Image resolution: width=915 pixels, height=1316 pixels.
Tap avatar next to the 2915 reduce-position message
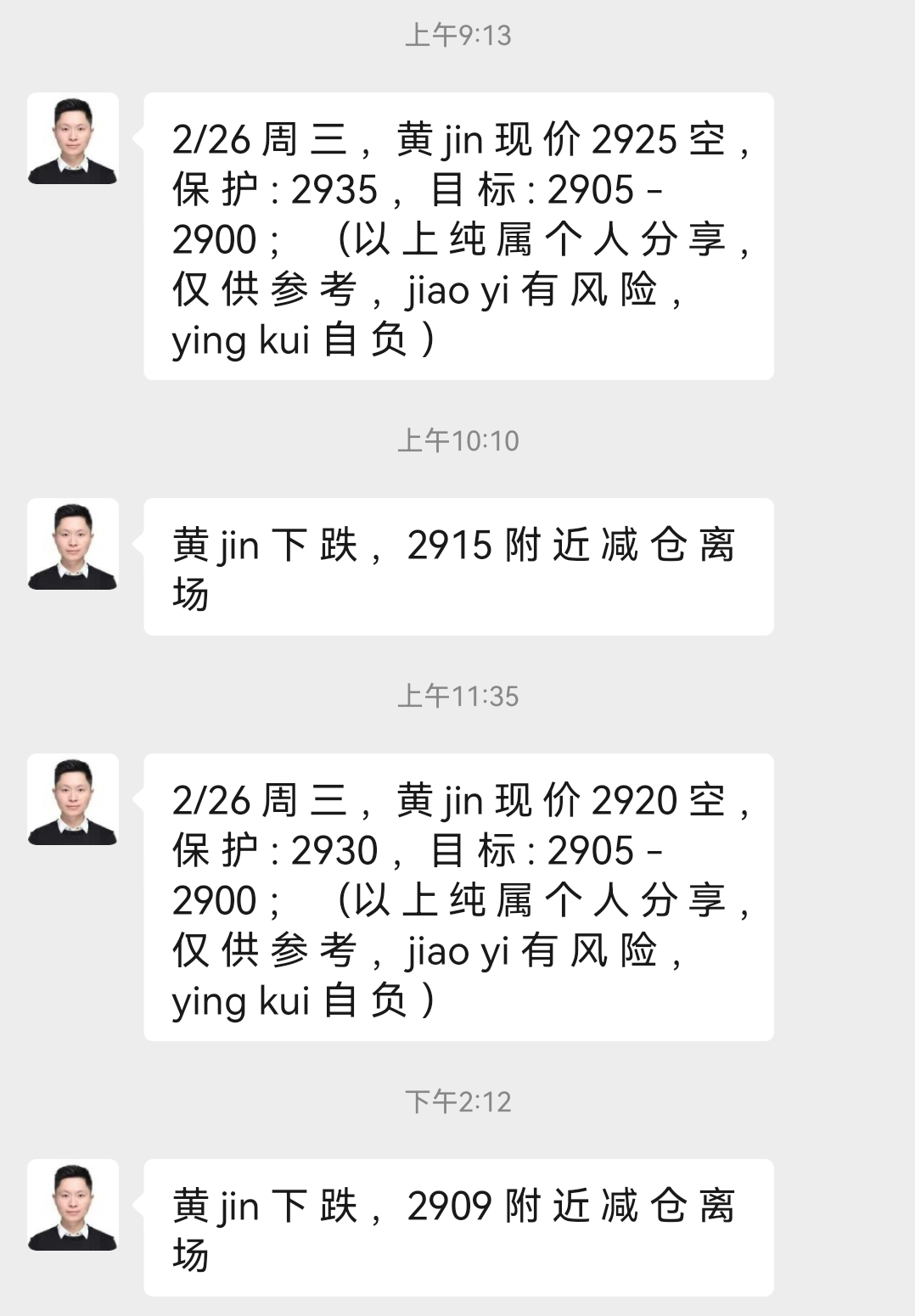point(73,544)
